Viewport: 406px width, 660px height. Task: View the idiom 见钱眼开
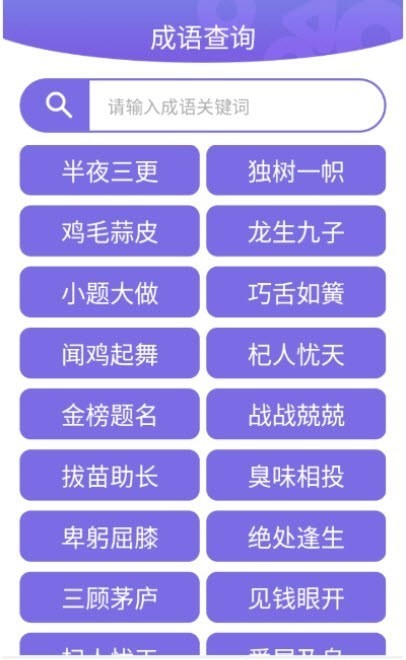point(296,597)
